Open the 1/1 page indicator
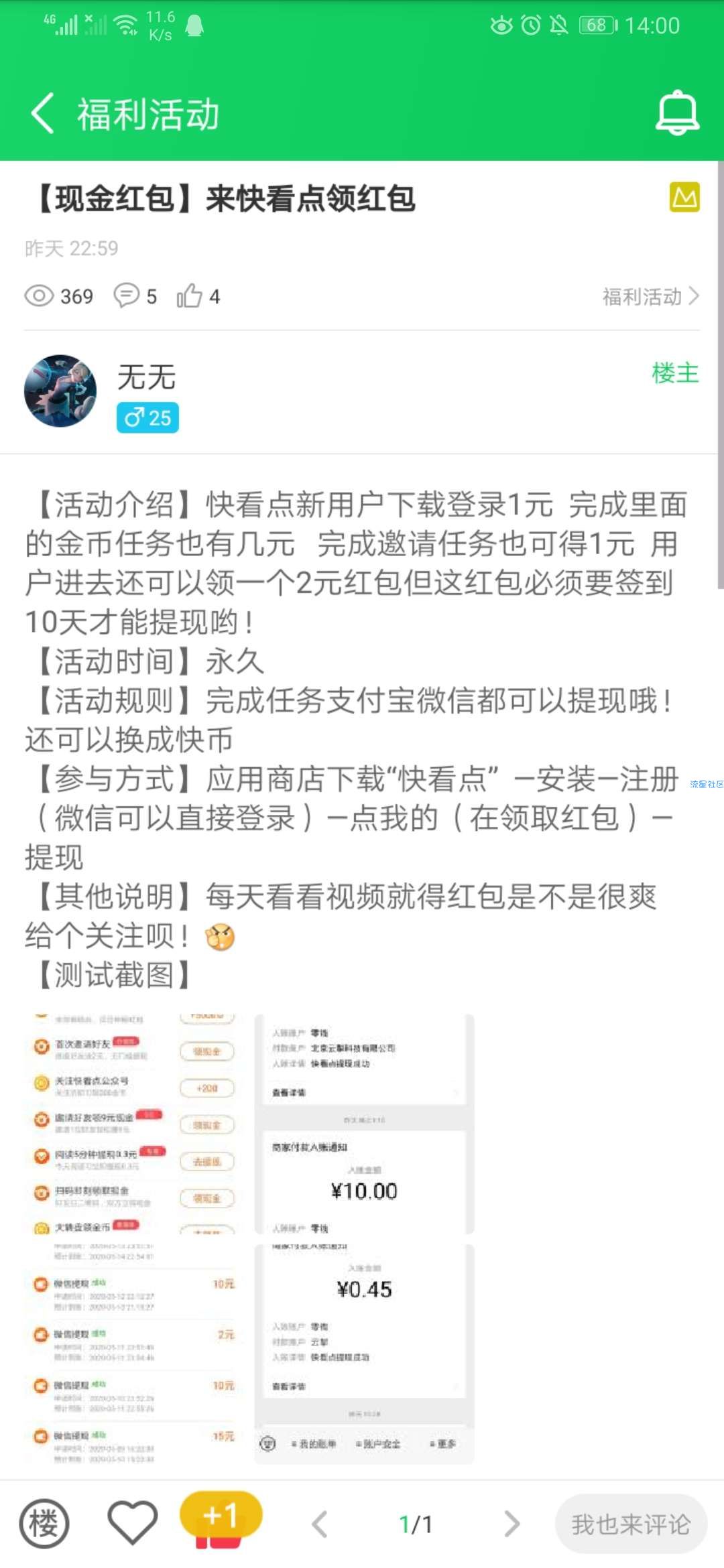The image size is (724, 1568). [416, 1524]
